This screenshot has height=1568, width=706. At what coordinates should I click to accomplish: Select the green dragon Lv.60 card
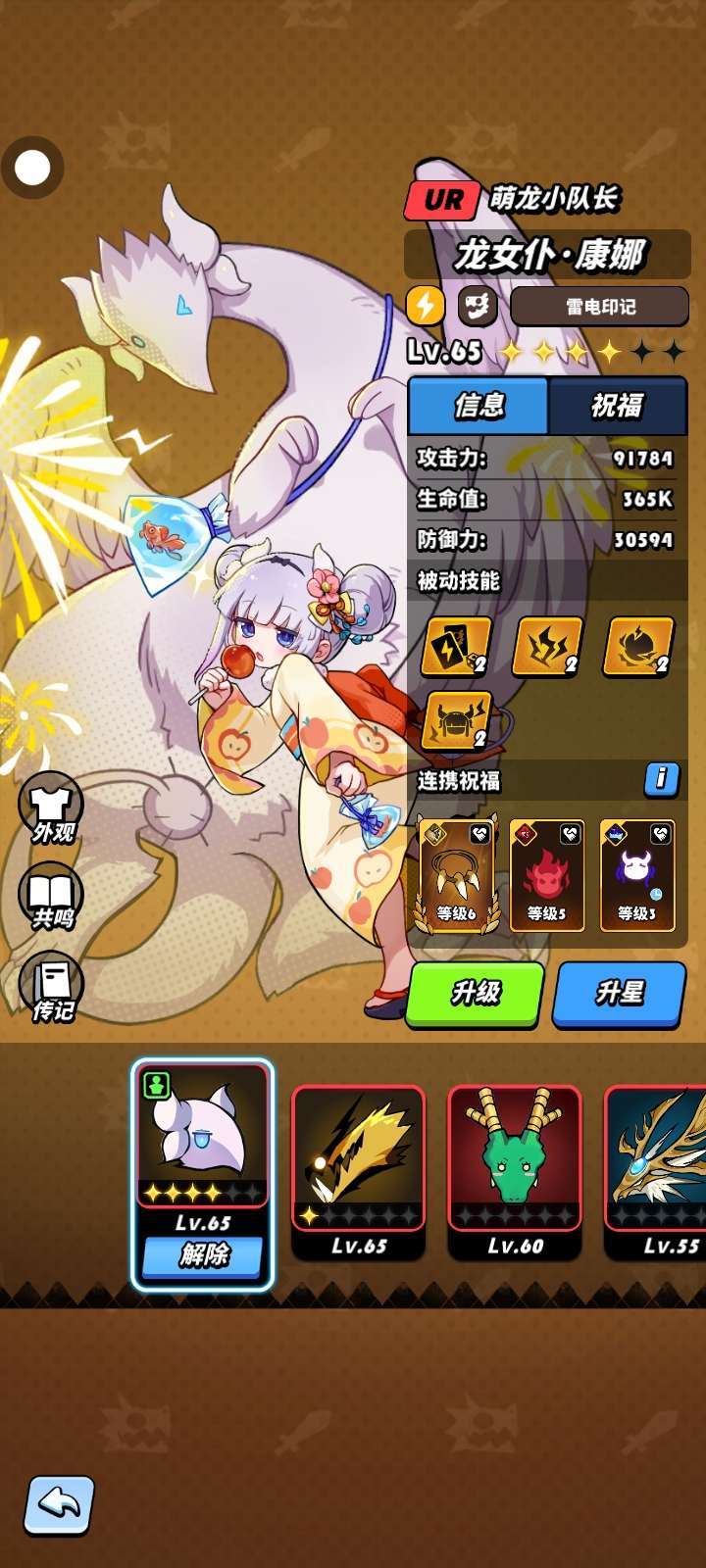(515, 1171)
